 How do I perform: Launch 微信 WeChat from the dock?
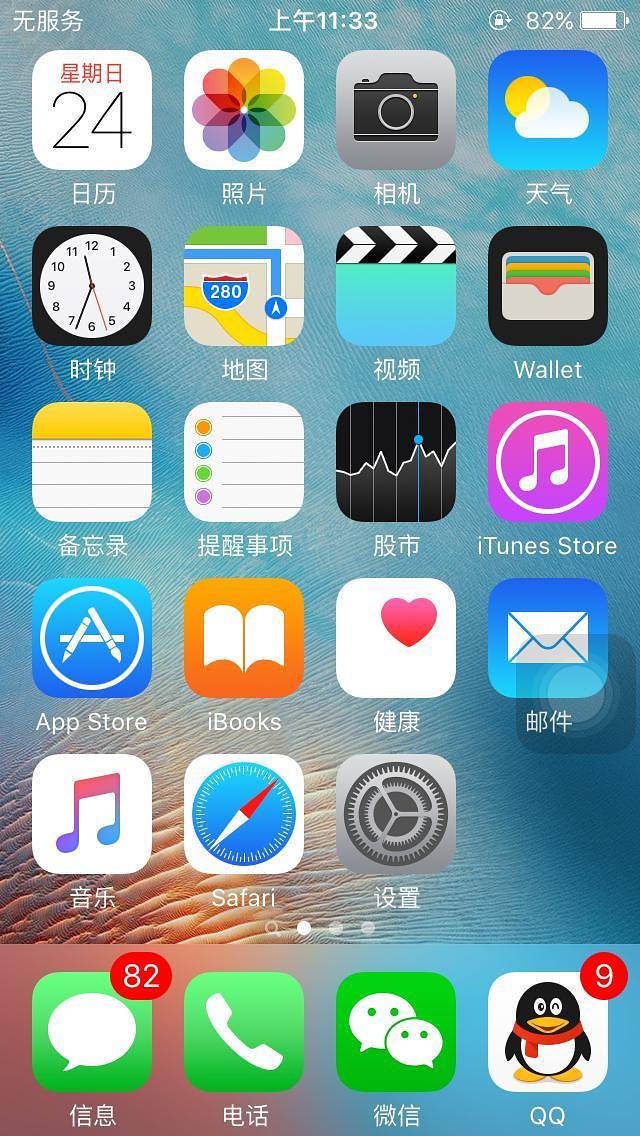pos(396,1032)
